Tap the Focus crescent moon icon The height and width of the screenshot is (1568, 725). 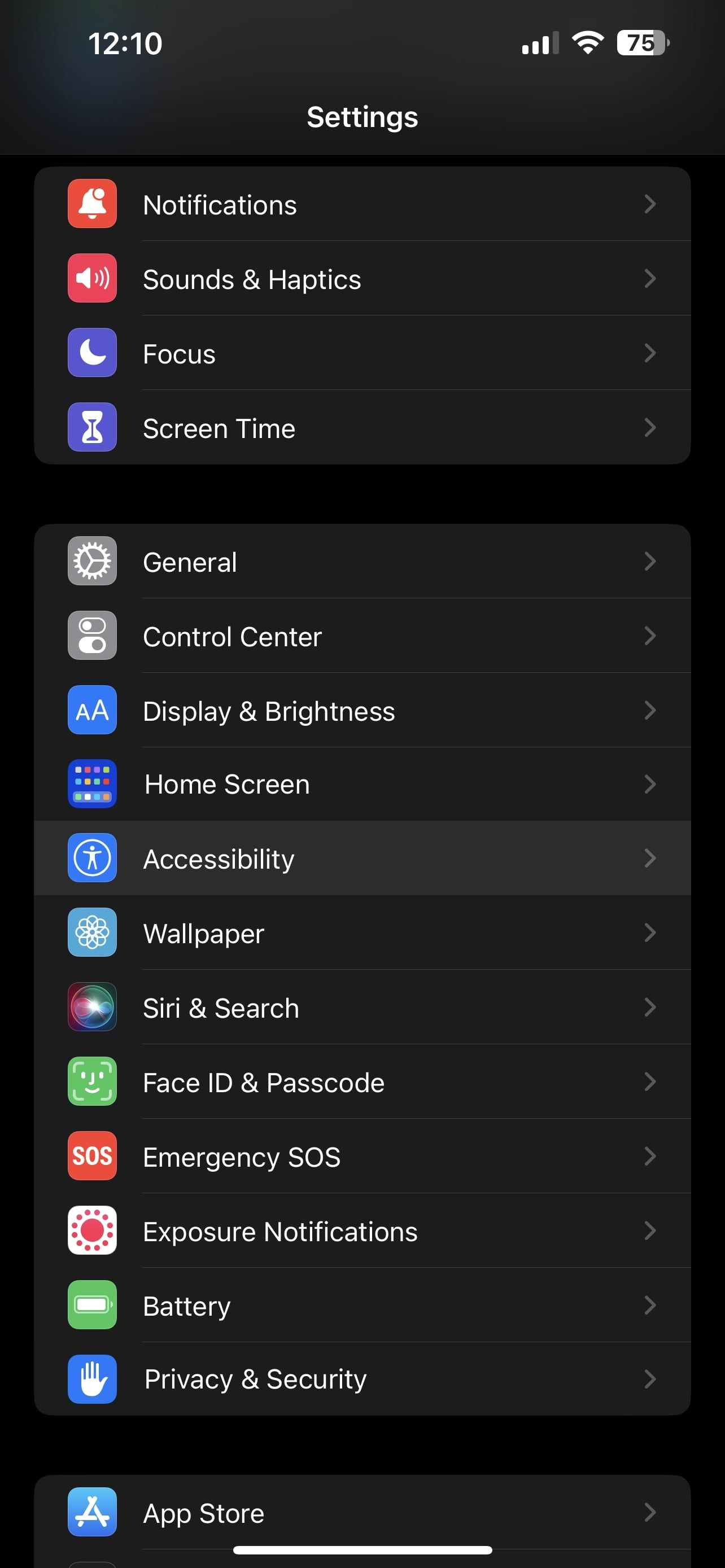coord(92,353)
